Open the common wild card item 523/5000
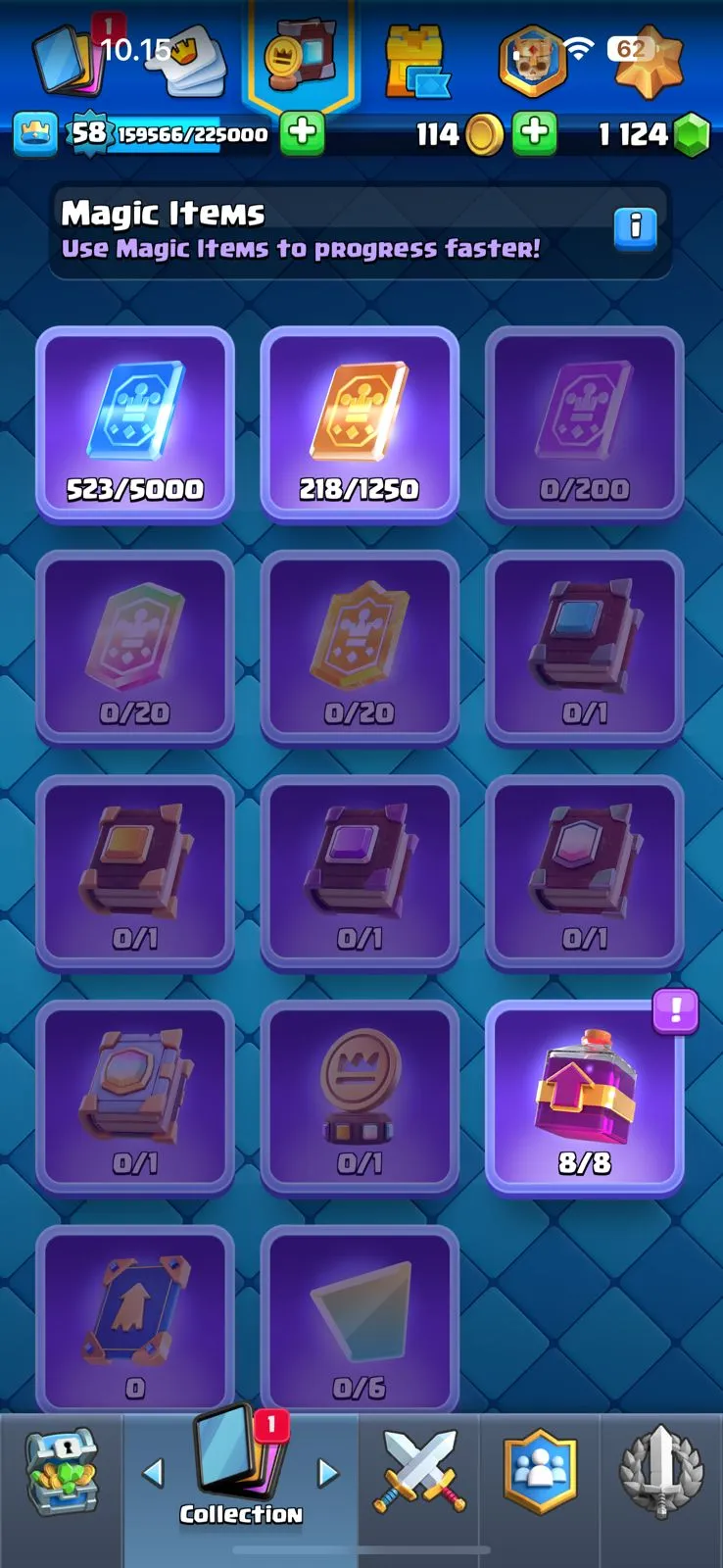The height and width of the screenshot is (1568, 723). 135,423
